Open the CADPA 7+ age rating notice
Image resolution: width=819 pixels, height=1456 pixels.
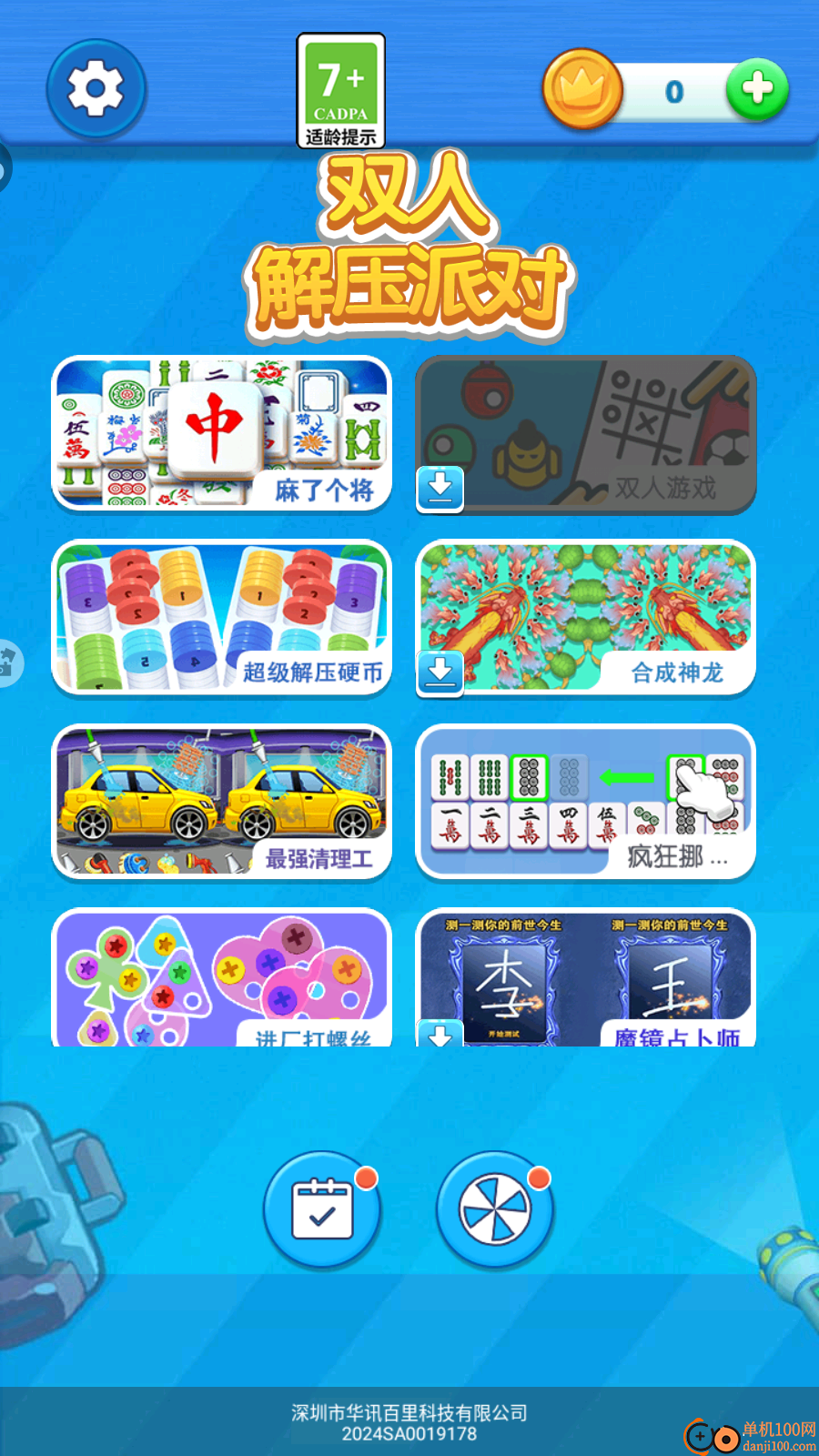341,91
